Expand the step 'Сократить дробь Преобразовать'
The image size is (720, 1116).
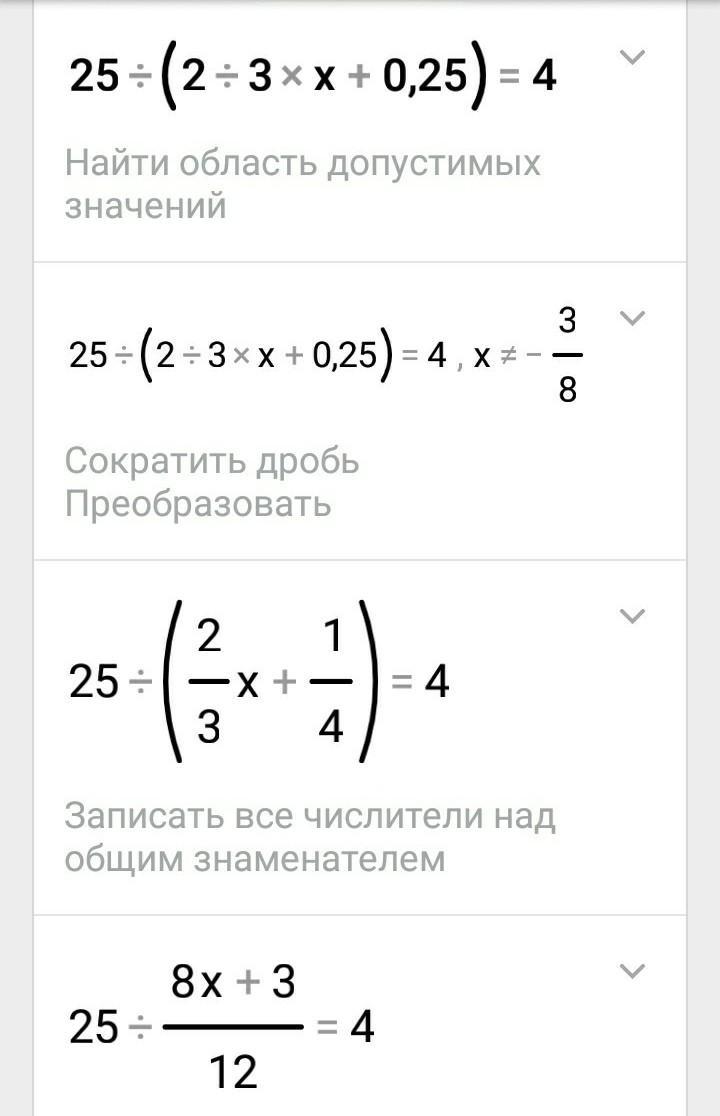(632, 319)
